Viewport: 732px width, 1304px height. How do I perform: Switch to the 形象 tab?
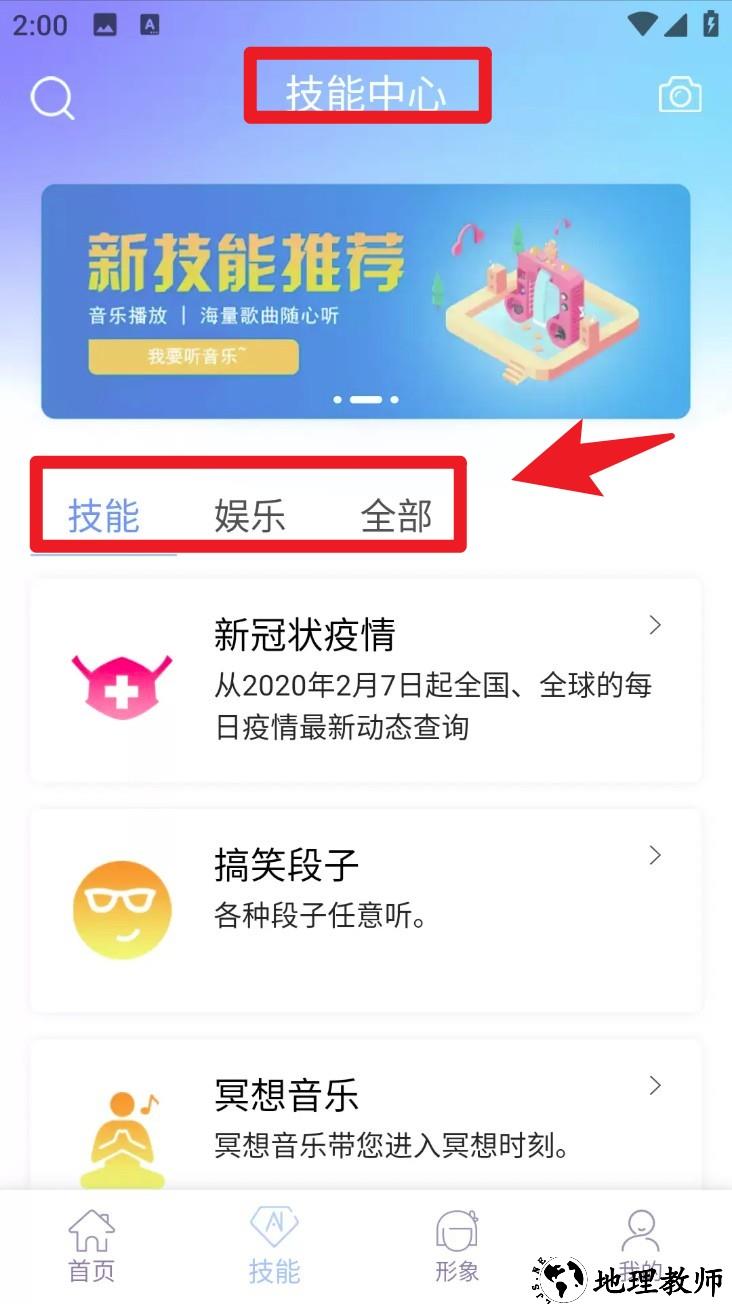pyautogui.click(x=457, y=1246)
